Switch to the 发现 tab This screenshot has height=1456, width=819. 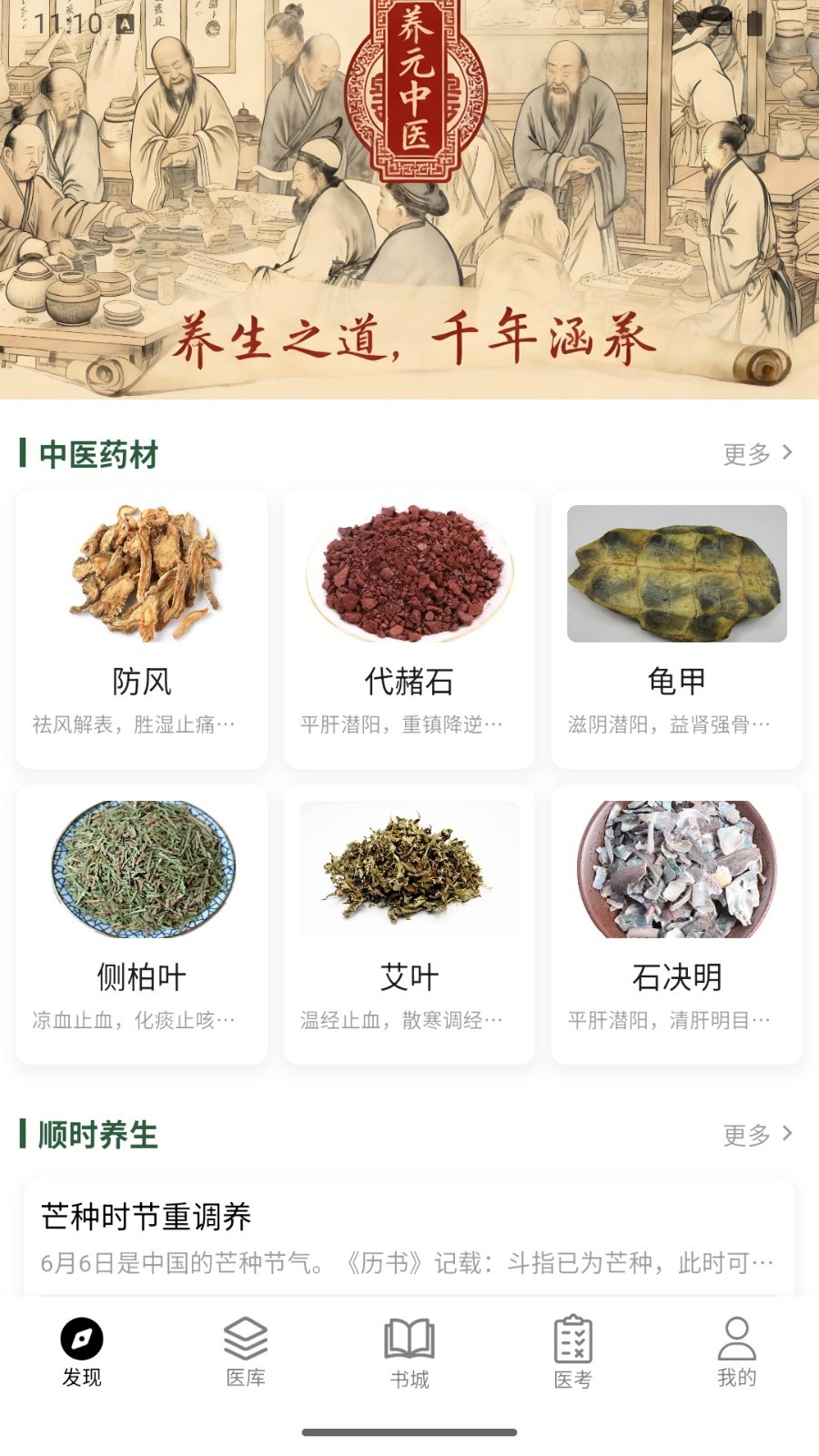(82, 1352)
